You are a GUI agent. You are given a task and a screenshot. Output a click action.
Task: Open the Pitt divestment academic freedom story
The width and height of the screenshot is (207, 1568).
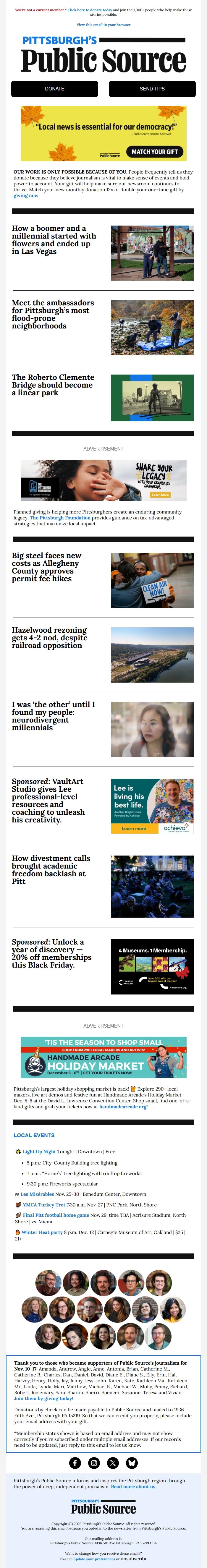[x=51, y=869]
